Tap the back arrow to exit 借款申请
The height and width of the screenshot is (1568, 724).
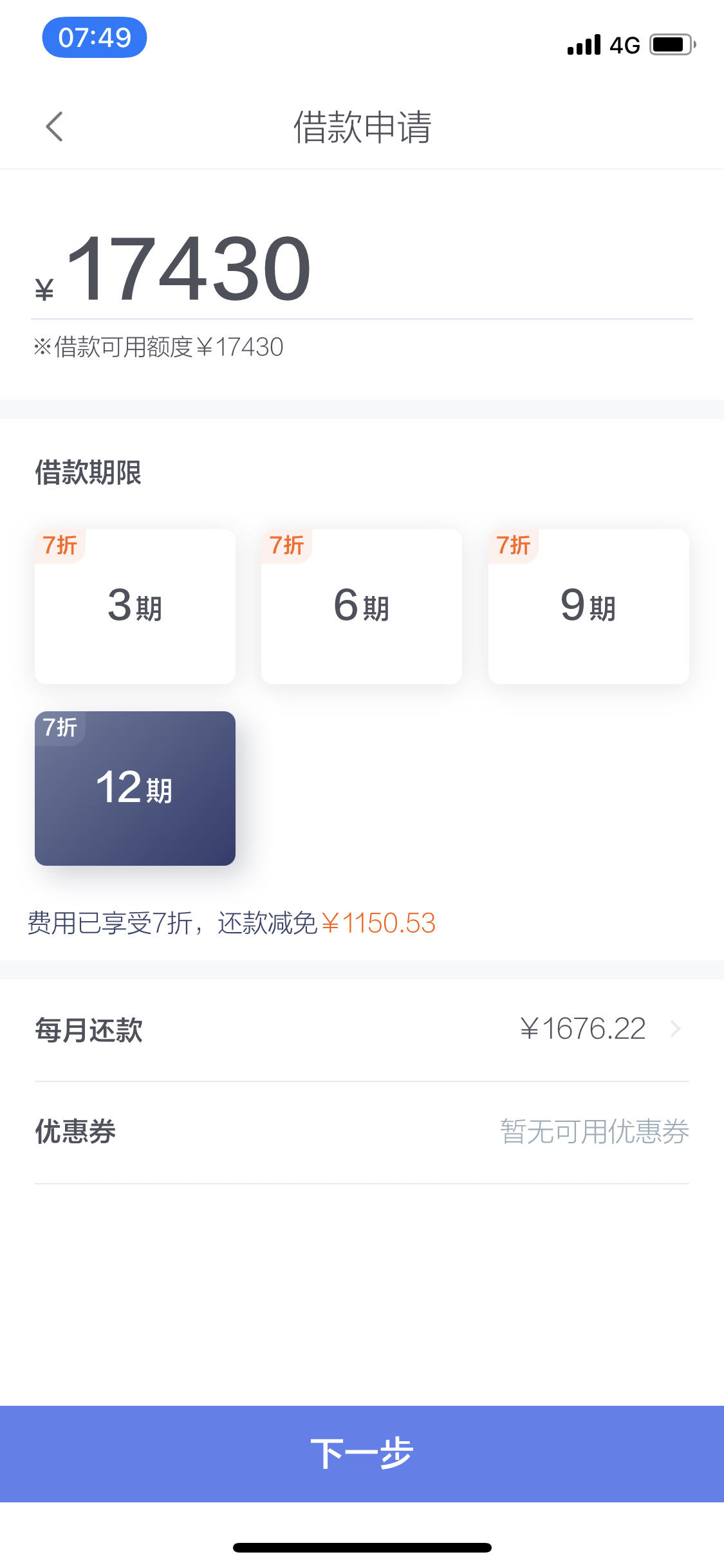55,127
